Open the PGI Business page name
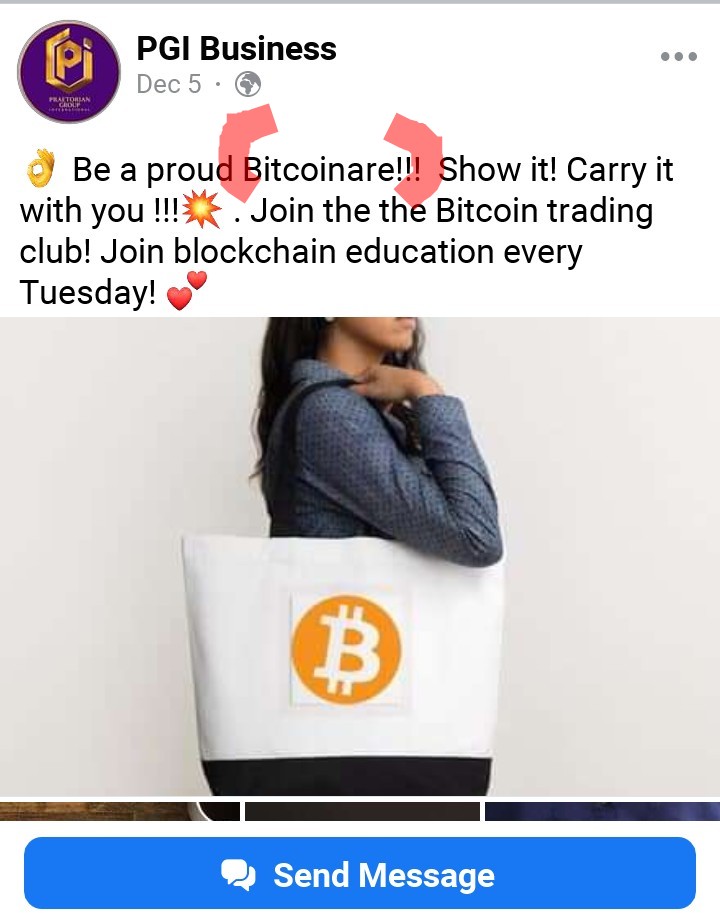 [236, 48]
